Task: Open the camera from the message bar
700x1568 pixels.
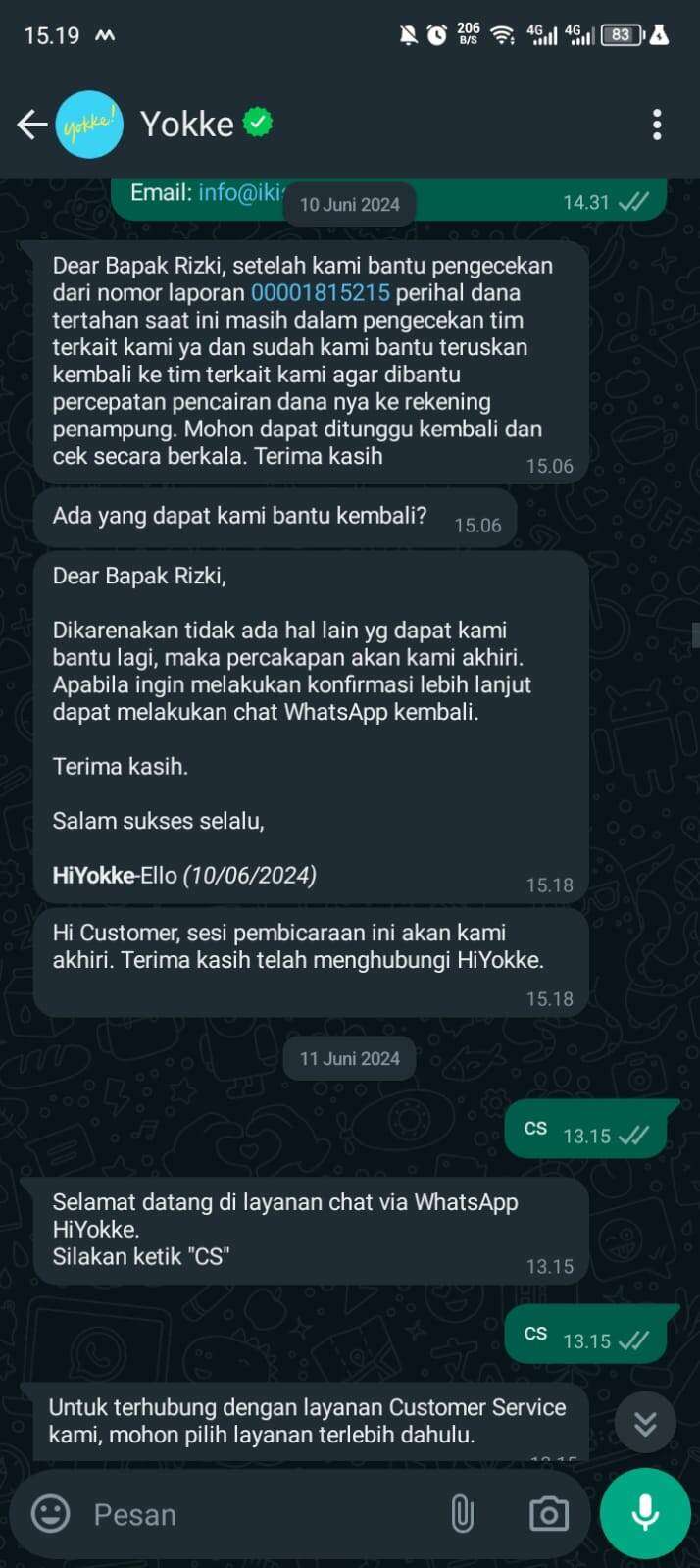Action: [548, 1514]
